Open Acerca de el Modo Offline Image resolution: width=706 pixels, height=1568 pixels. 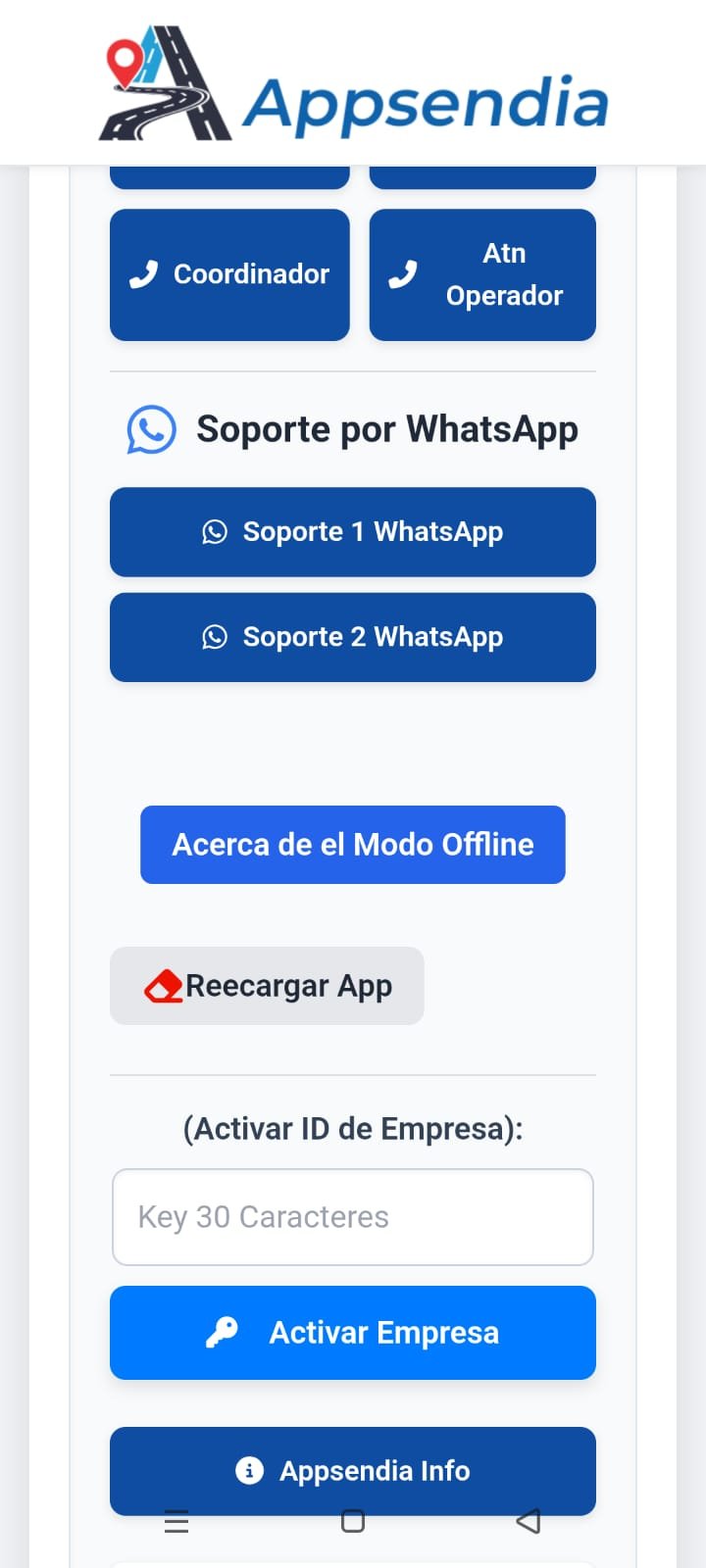pyautogui.click(x=353, y=845)
